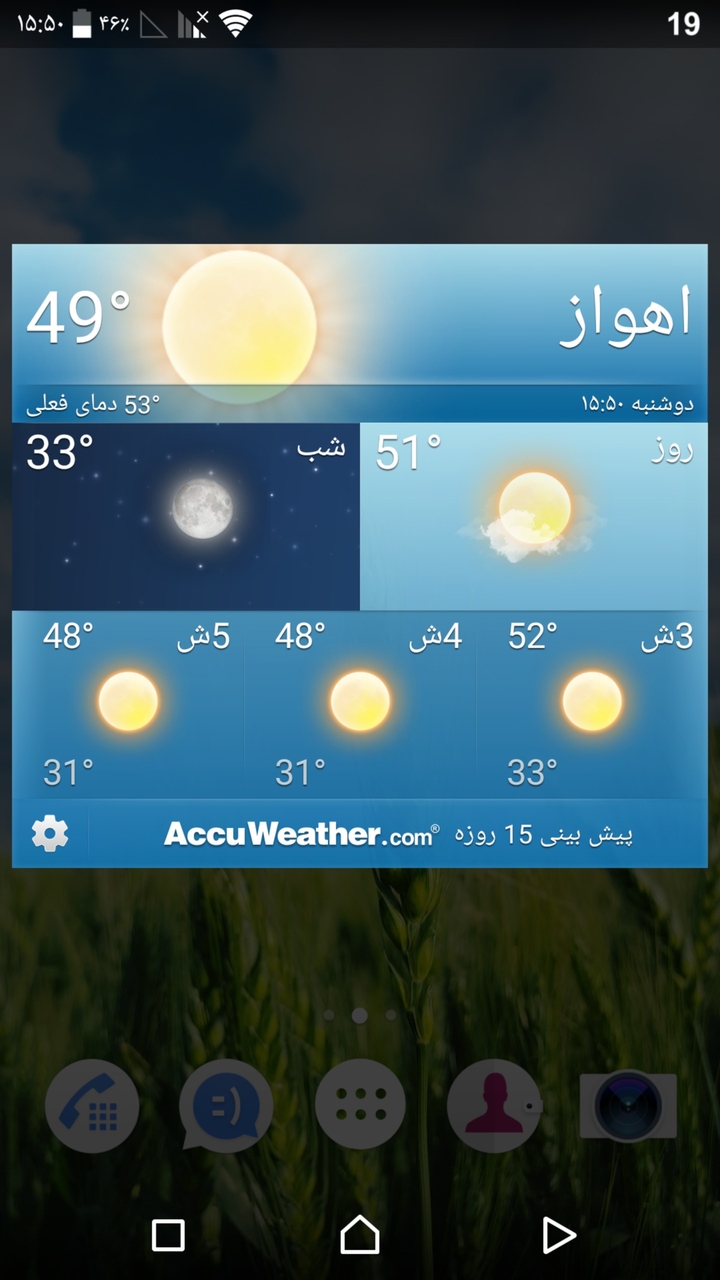Launch the phone dialer app
This screenshot has height=1280, width=720.
pyautogui.click(x=92, y=1106)
